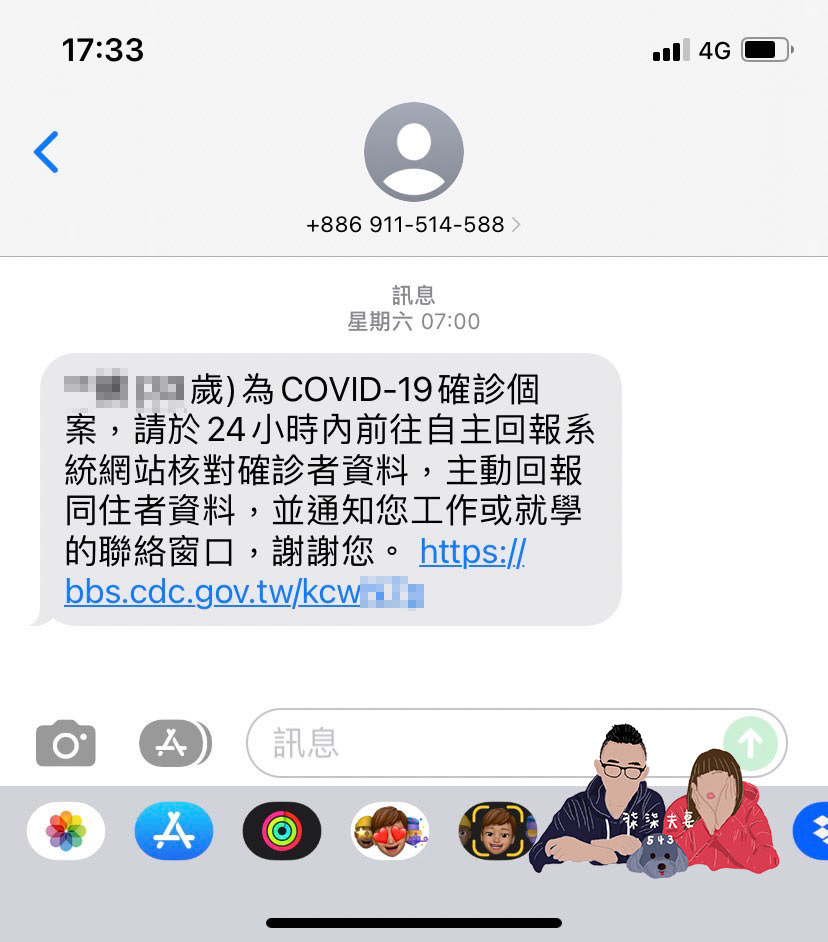Tap the blue App Store icon
828x942 pixels.
point(174,831)
